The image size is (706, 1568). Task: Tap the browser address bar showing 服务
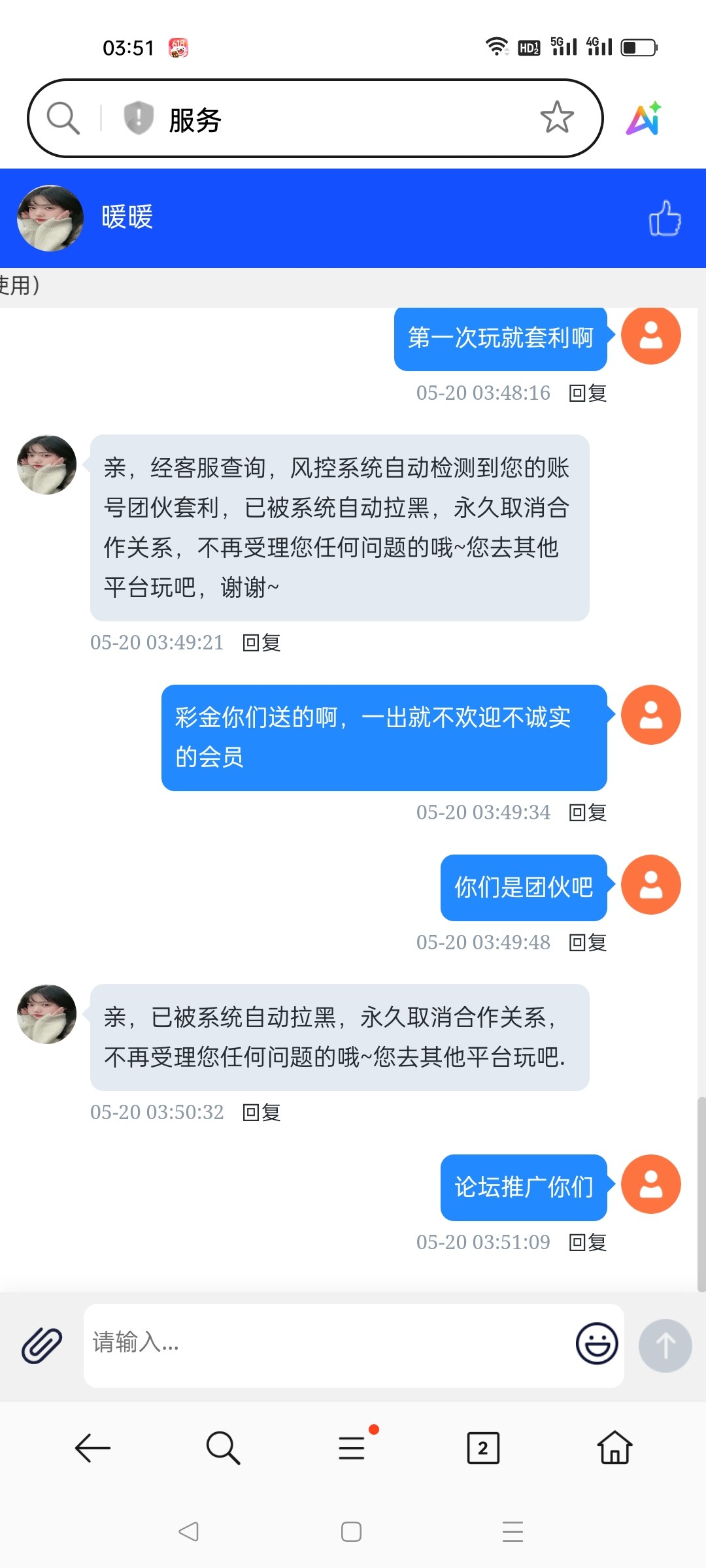(x=327, y=119)
